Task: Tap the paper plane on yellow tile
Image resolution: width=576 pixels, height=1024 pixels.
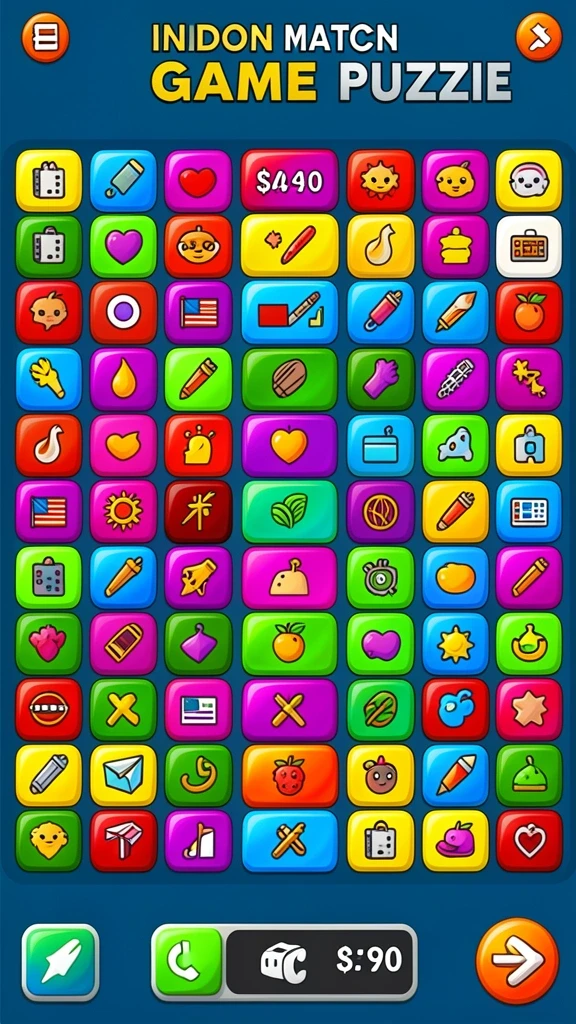Action: [123, 776]
